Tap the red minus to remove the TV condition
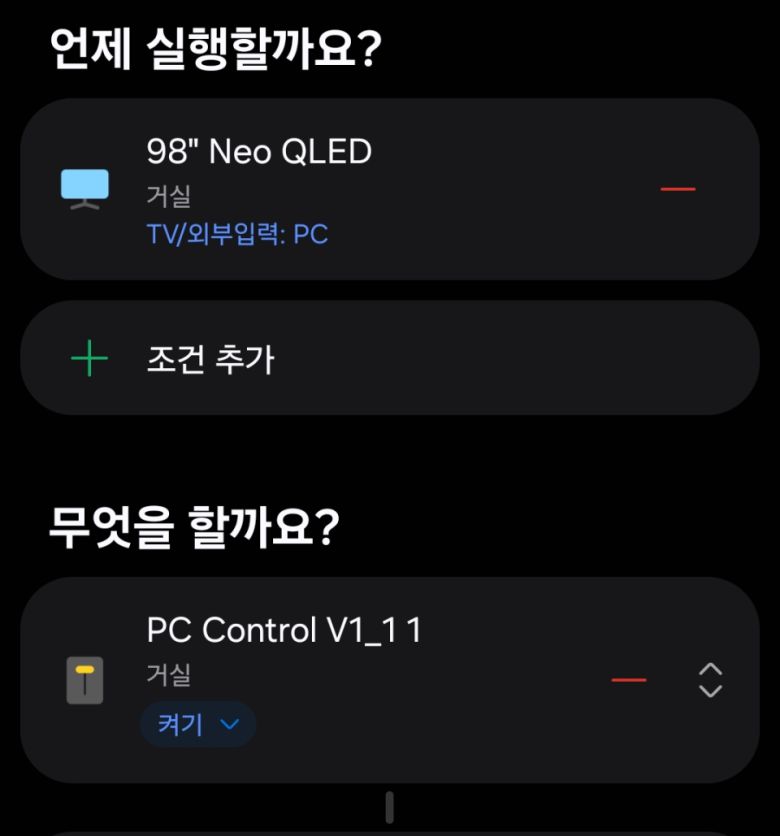 pos(679,188)
